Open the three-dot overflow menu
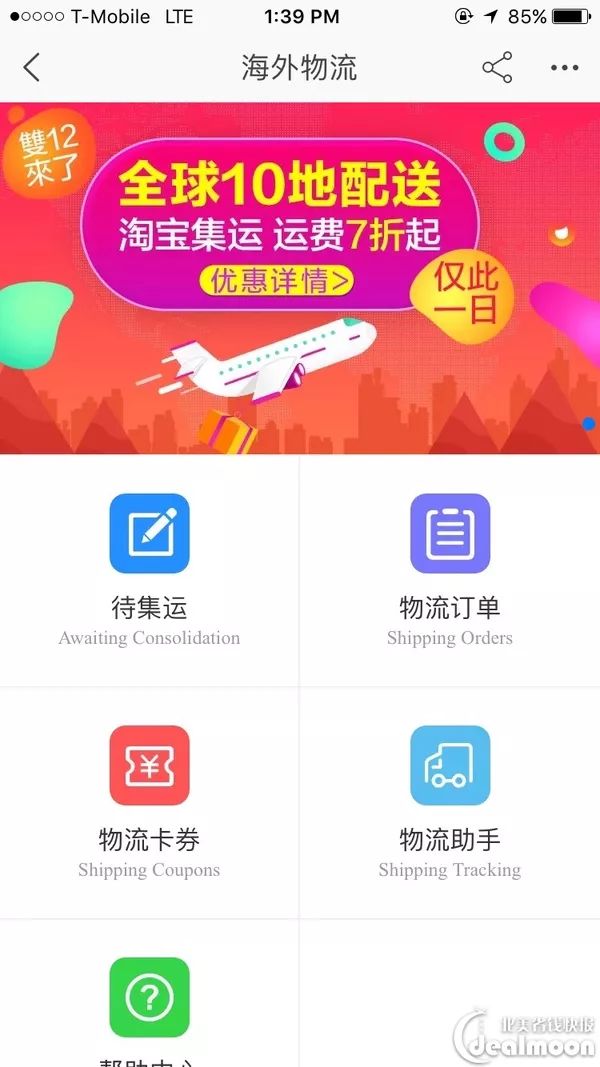600x1067 pixels. point(565,67)
